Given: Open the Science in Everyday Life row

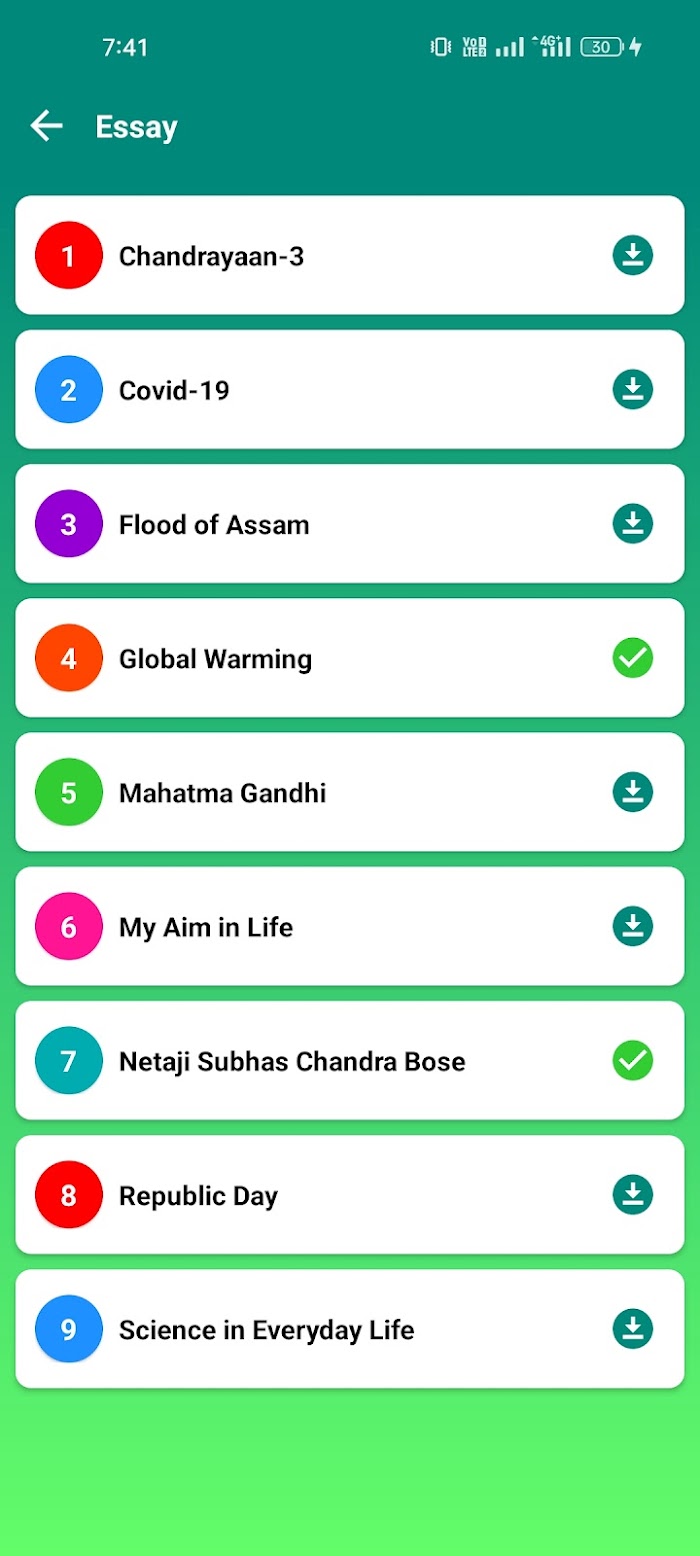Looking at the screenshot, I should (350, 1329).
